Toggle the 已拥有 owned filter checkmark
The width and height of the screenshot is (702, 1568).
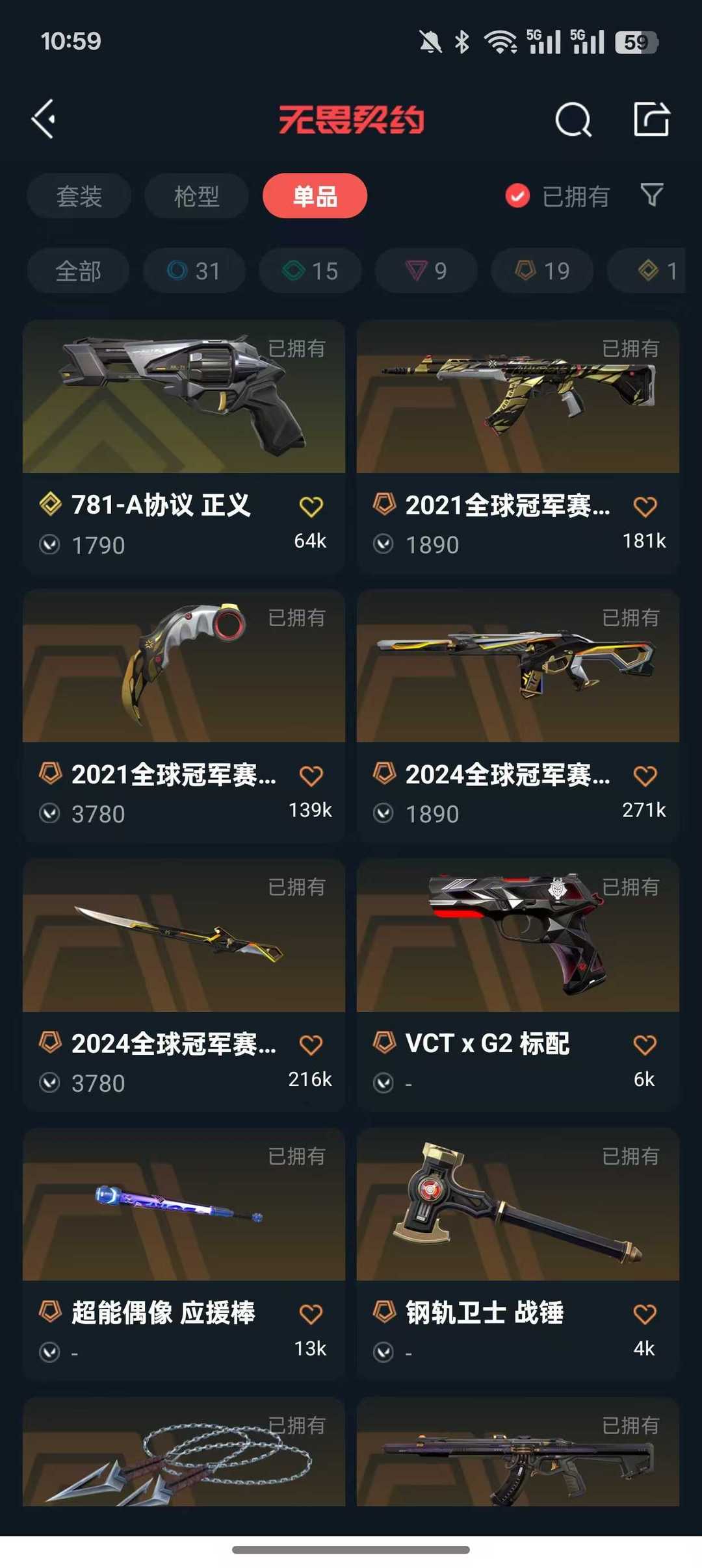click(x=517, y=196)
